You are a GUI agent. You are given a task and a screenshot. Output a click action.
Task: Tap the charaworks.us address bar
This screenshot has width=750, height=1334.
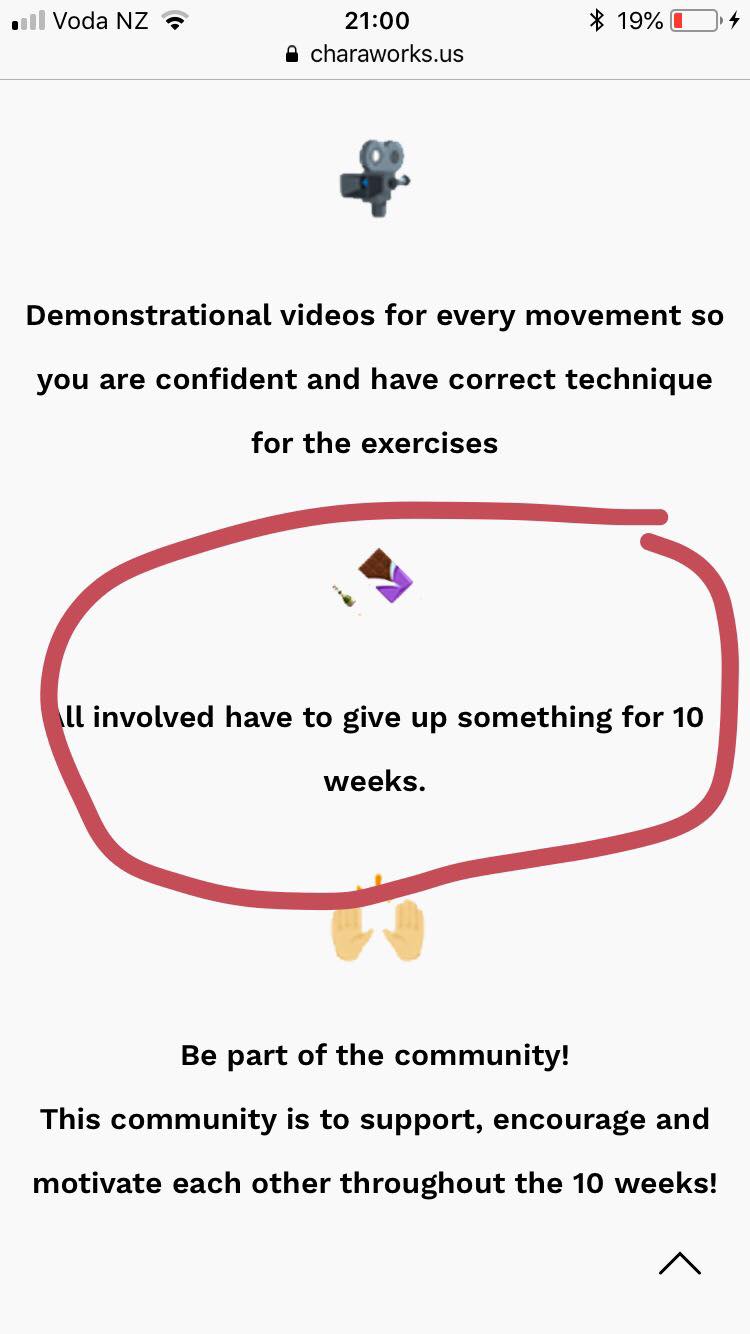click(x=375, y=54)
